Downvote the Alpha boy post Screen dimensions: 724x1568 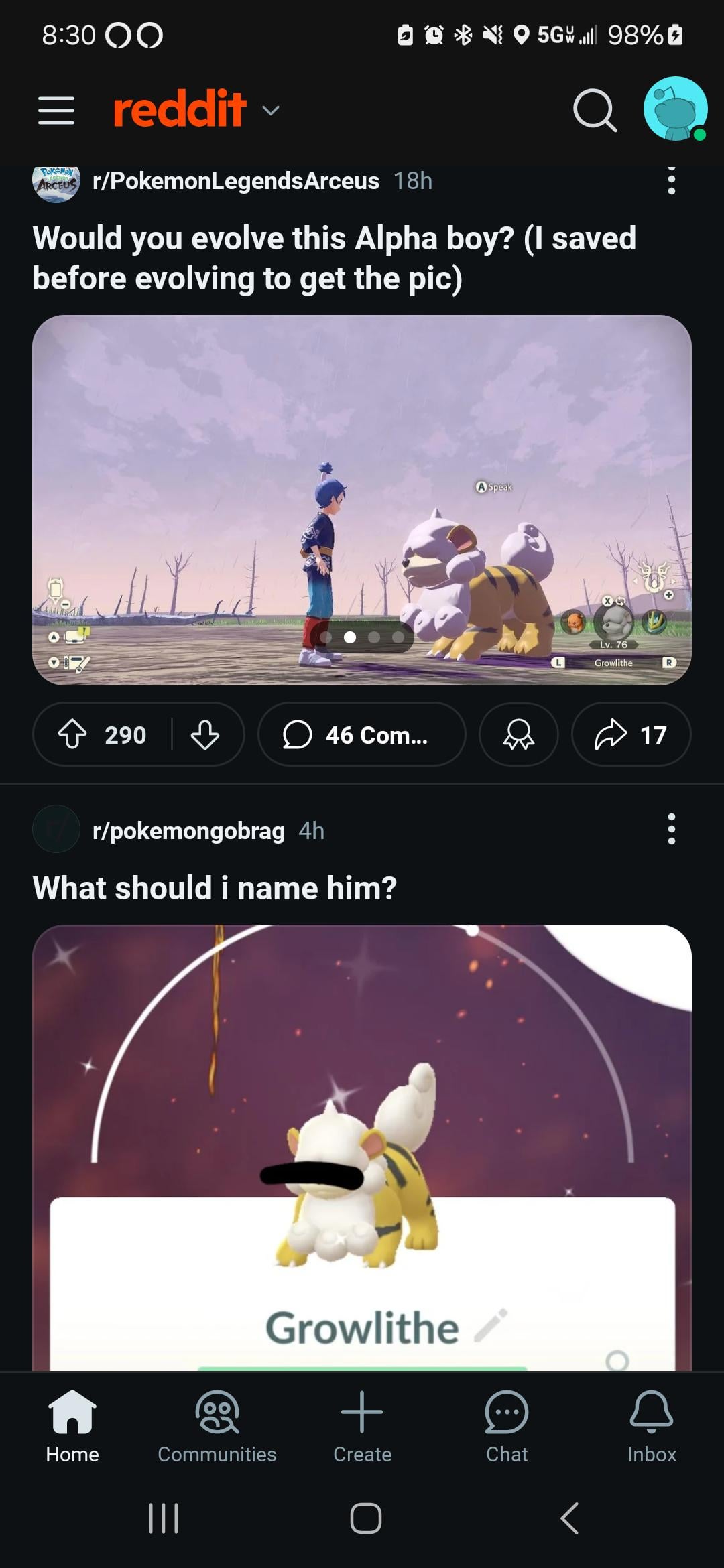click(205, 734)
